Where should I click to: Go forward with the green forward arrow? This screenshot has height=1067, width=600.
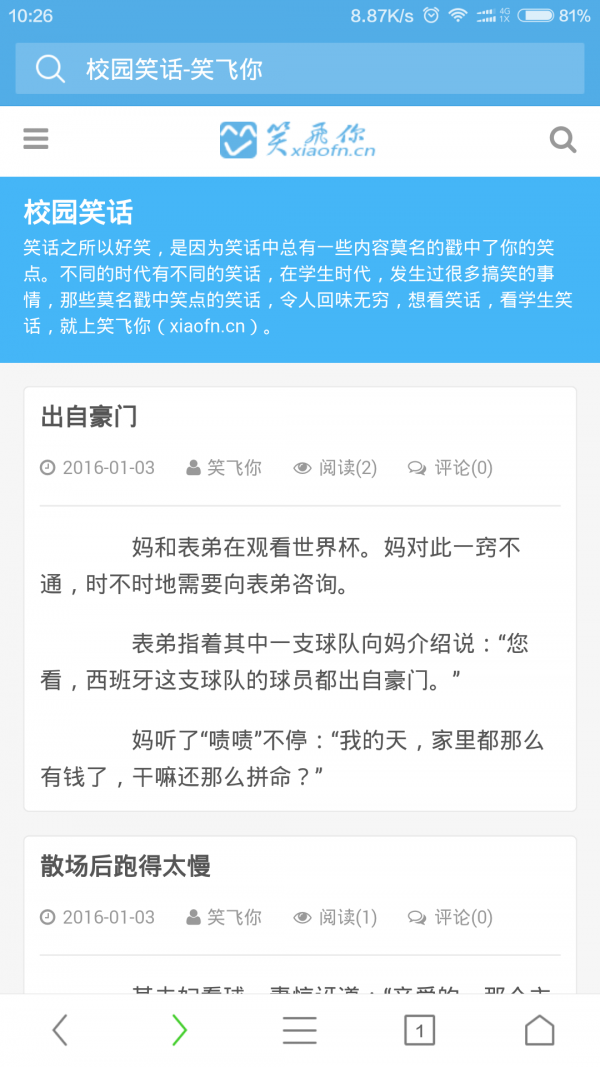pos(180,1030)
